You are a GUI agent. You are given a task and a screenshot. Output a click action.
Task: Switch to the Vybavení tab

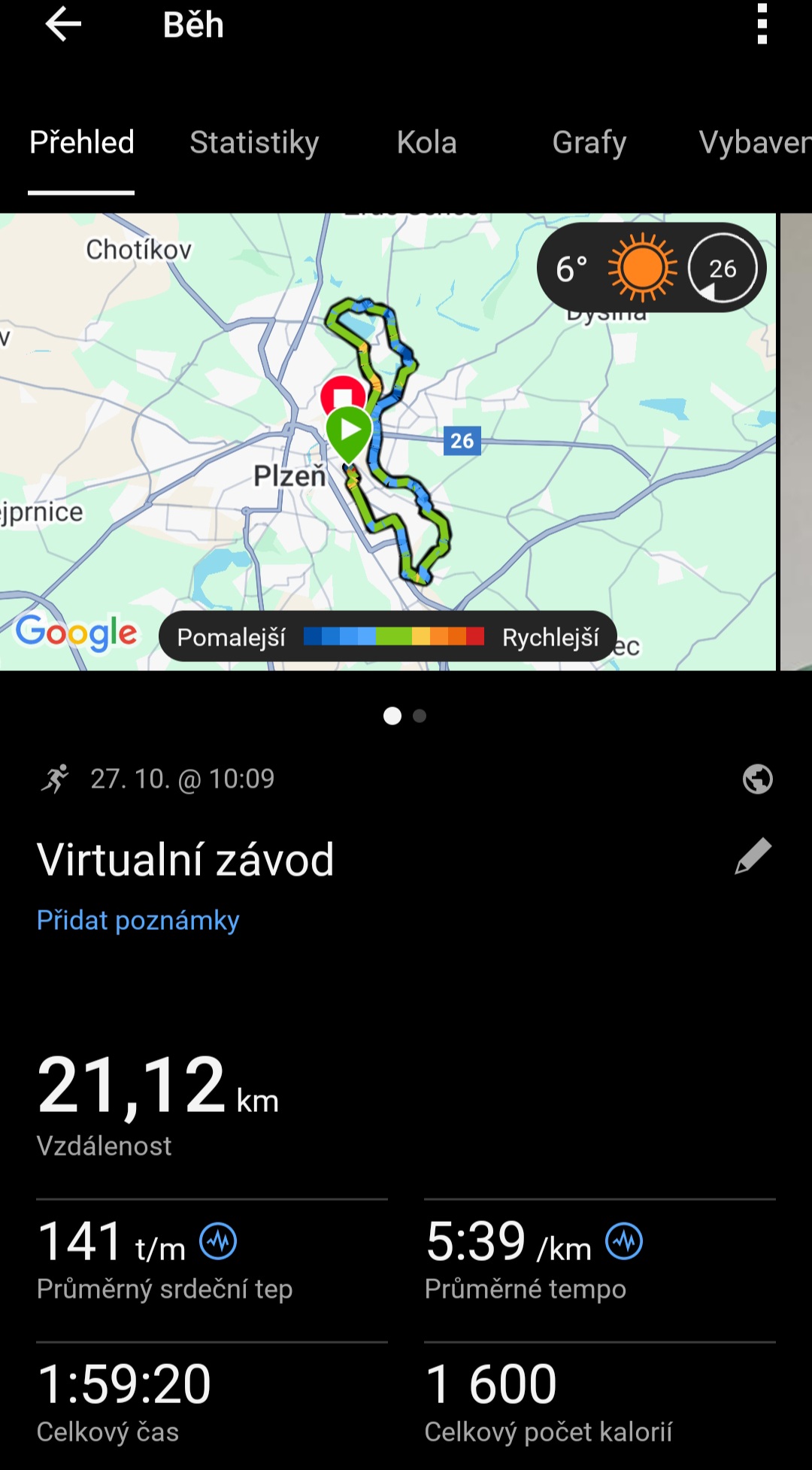753,142
